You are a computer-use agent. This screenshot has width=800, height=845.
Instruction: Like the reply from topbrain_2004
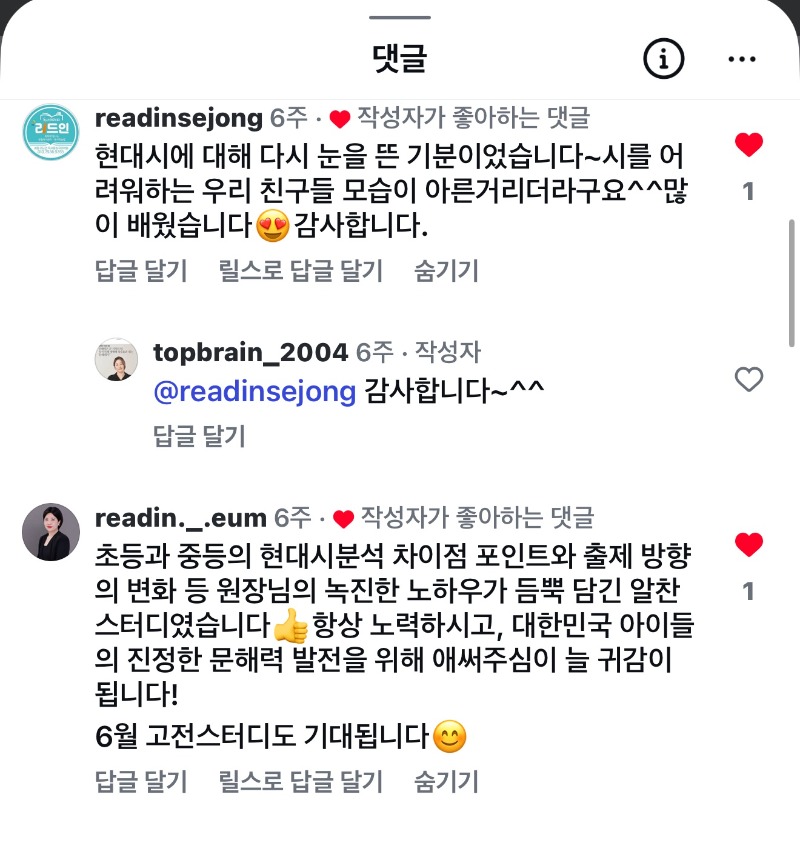point(748,379)
